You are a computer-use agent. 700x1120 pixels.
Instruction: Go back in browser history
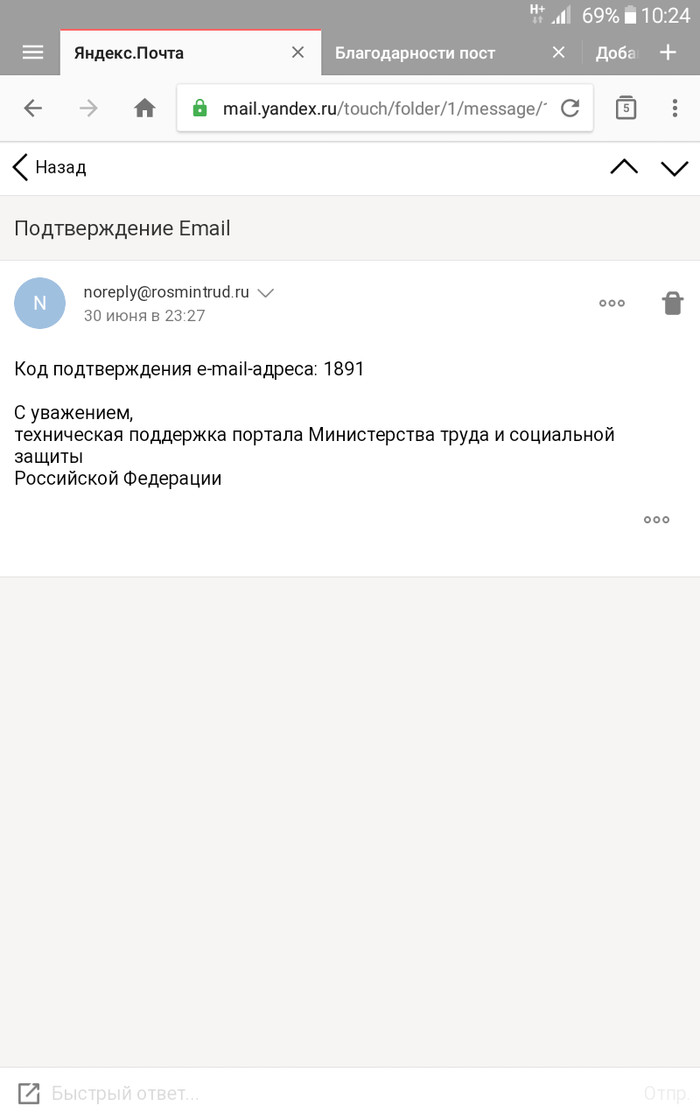point(33,108)
